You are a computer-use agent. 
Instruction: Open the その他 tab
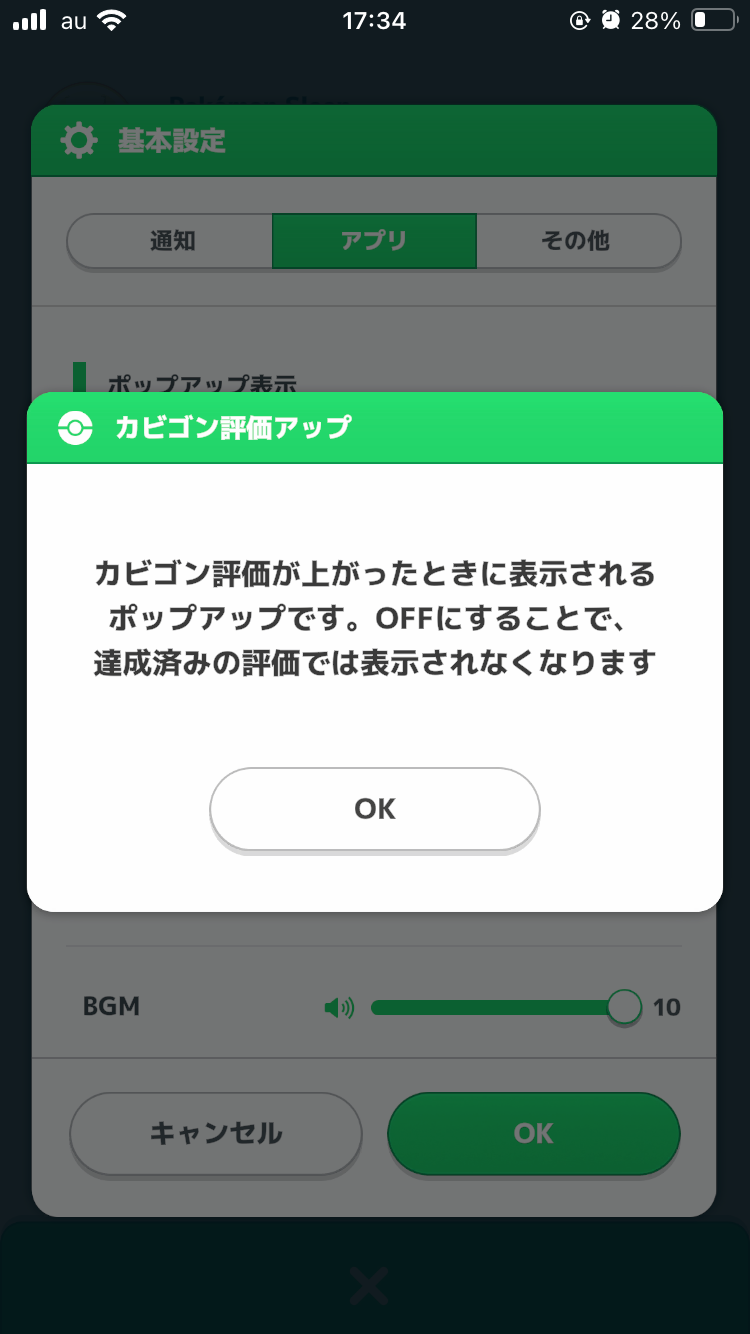tap(578, 241)
